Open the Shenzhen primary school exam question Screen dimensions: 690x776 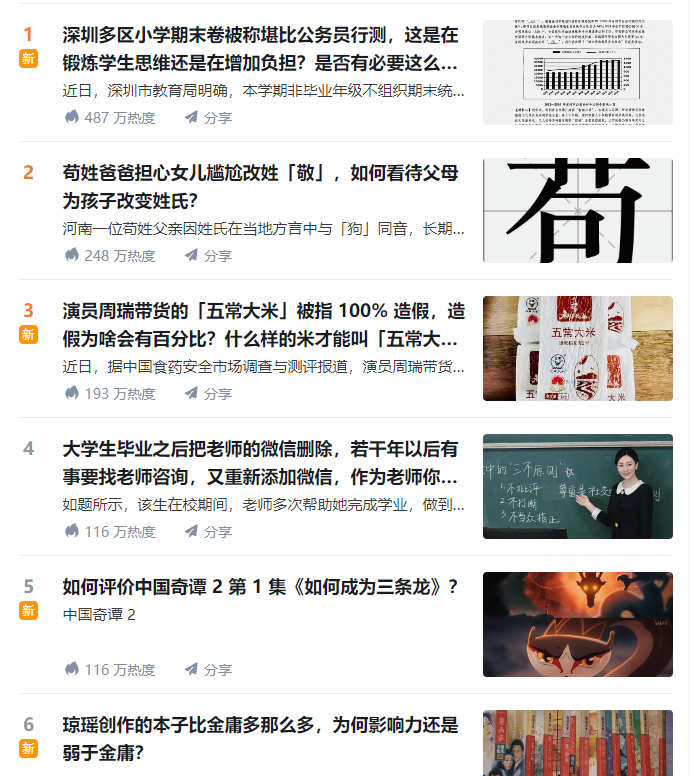pyautogui.click(x=260, y=48)
